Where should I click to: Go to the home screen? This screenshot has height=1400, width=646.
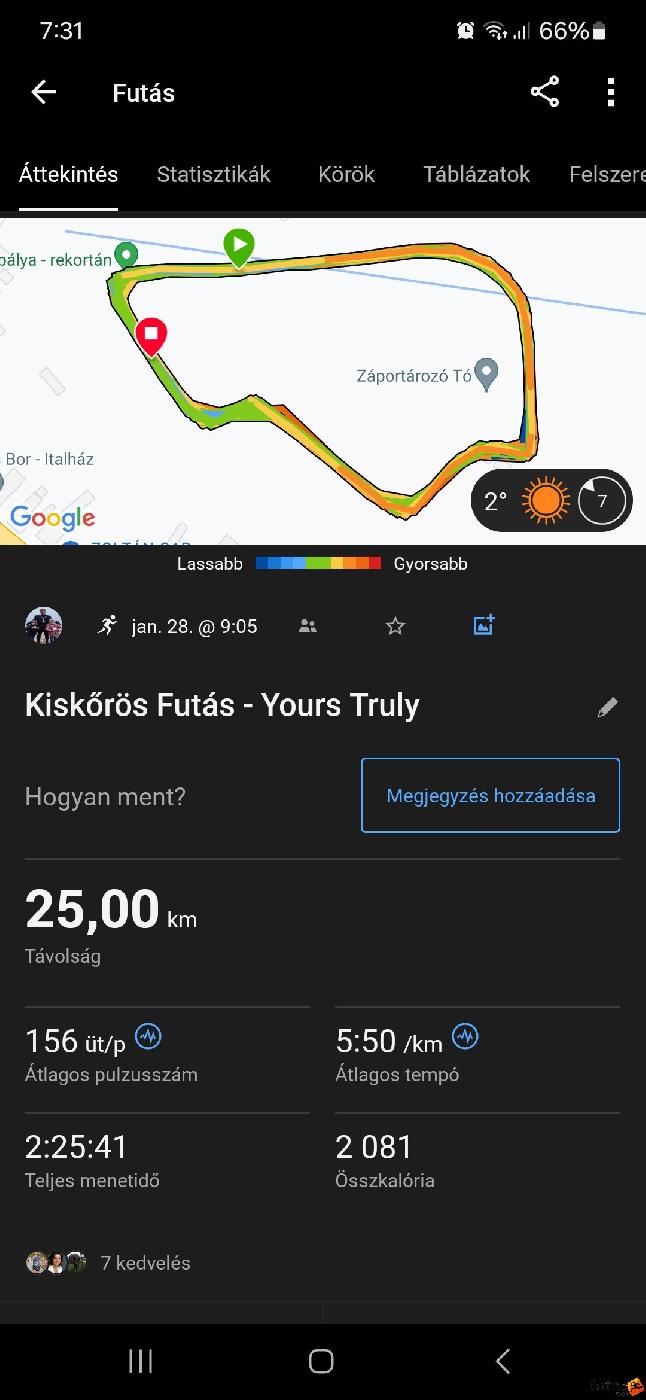coord(321,1360)
